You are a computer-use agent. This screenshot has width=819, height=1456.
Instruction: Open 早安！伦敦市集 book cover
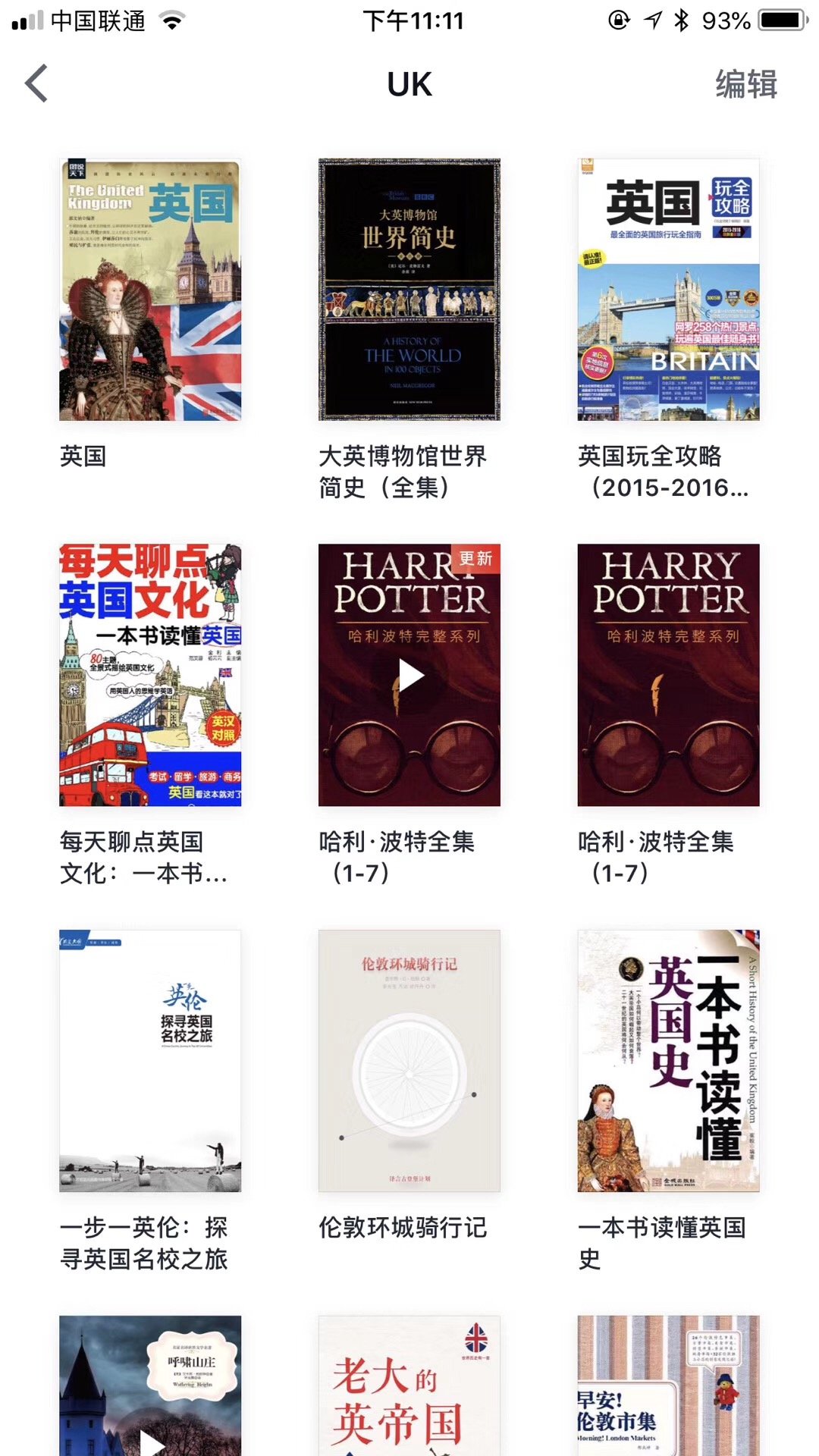coord(668,1386)
